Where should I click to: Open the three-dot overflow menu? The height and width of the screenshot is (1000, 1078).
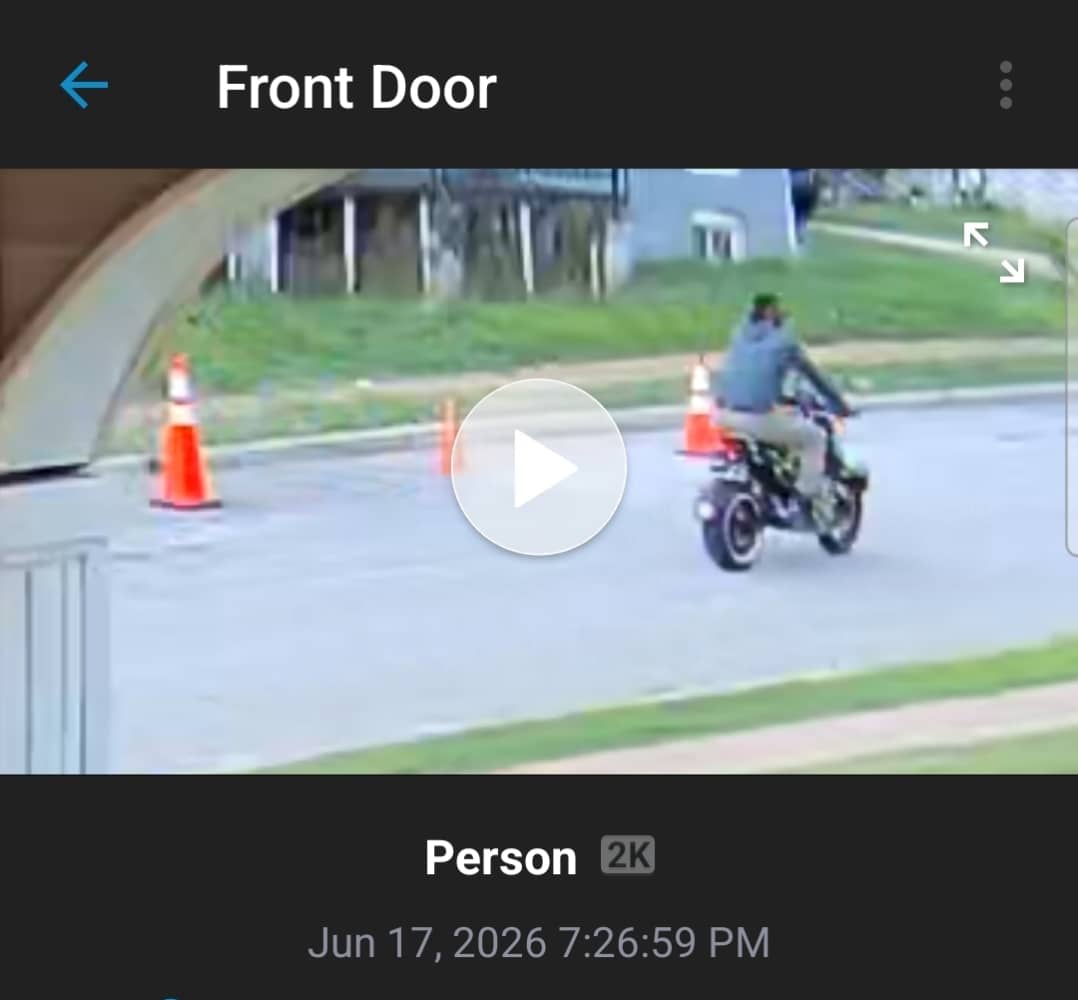pyautogui.click(x=1006, y=85)
